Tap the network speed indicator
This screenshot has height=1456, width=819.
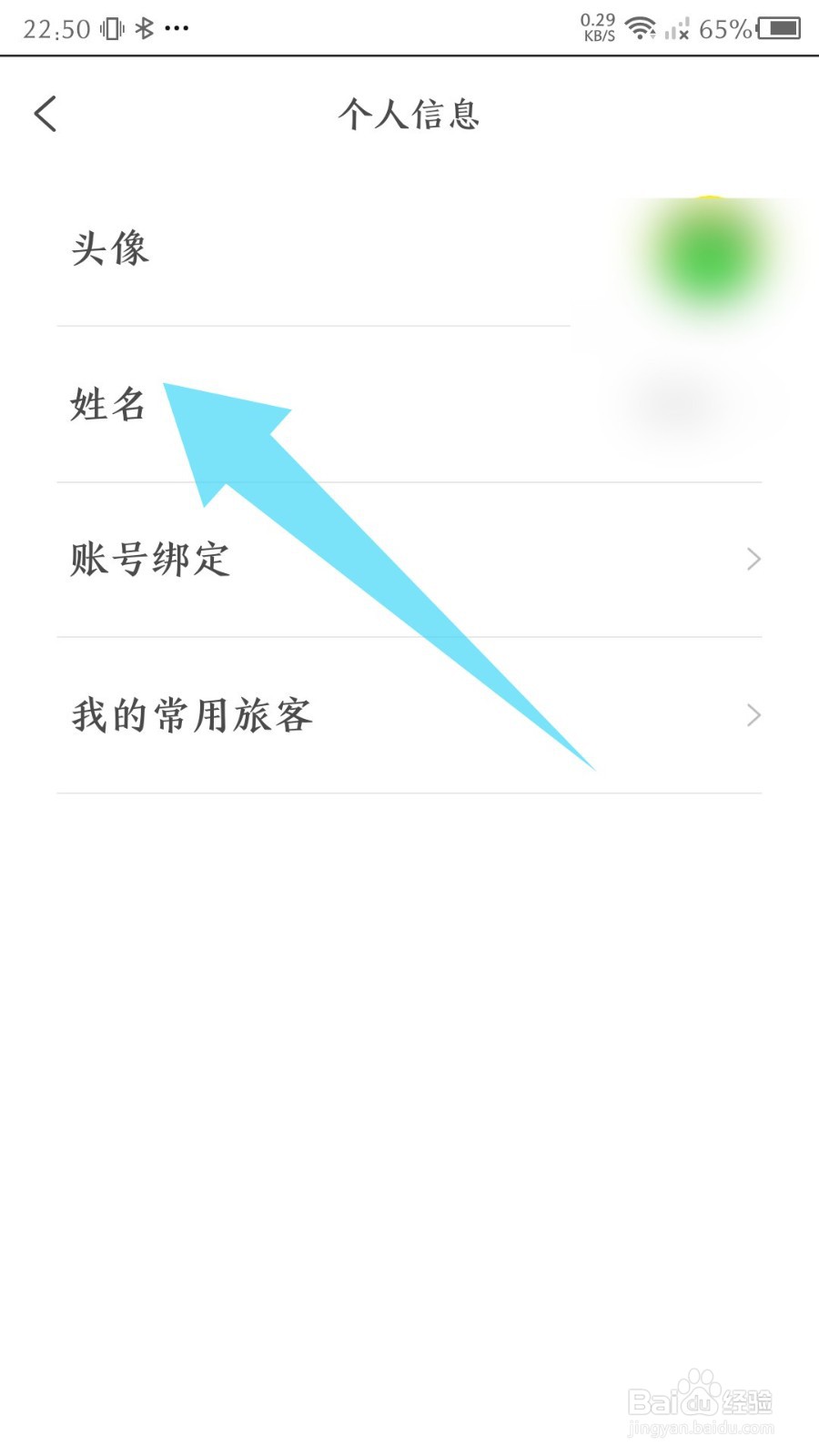596,28
